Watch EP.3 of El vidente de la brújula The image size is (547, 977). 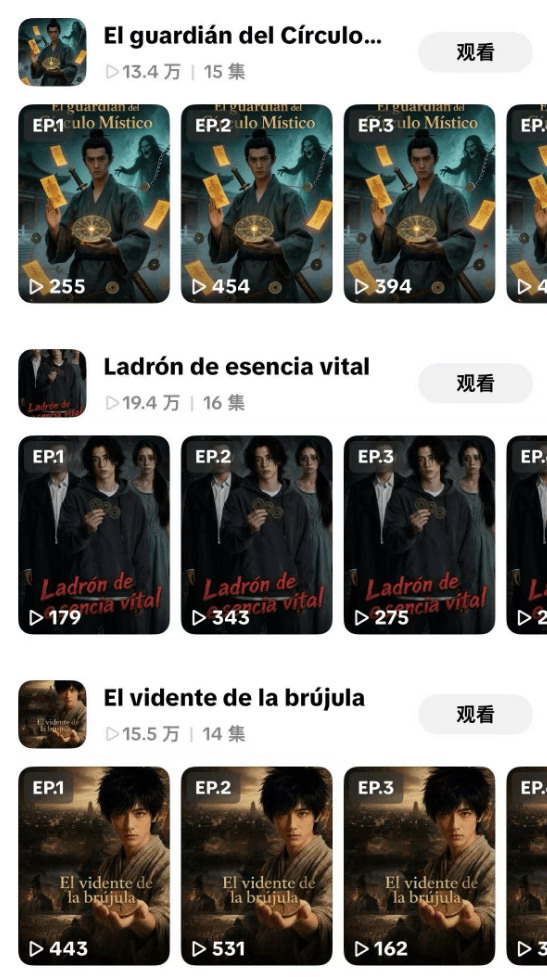coord(419,865)
